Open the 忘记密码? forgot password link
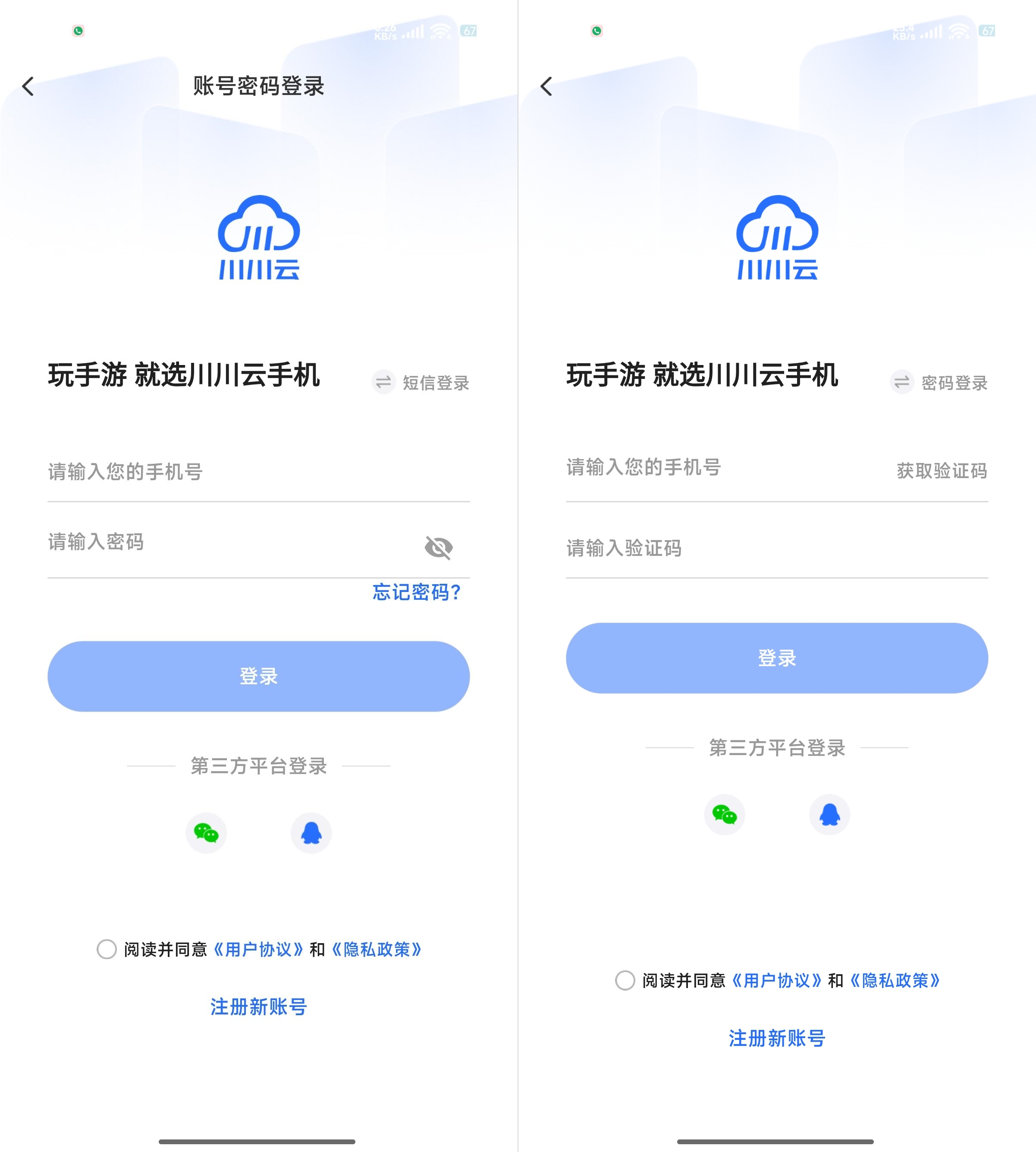Viewport: 1036px width, 1152px height. [416, 592]
